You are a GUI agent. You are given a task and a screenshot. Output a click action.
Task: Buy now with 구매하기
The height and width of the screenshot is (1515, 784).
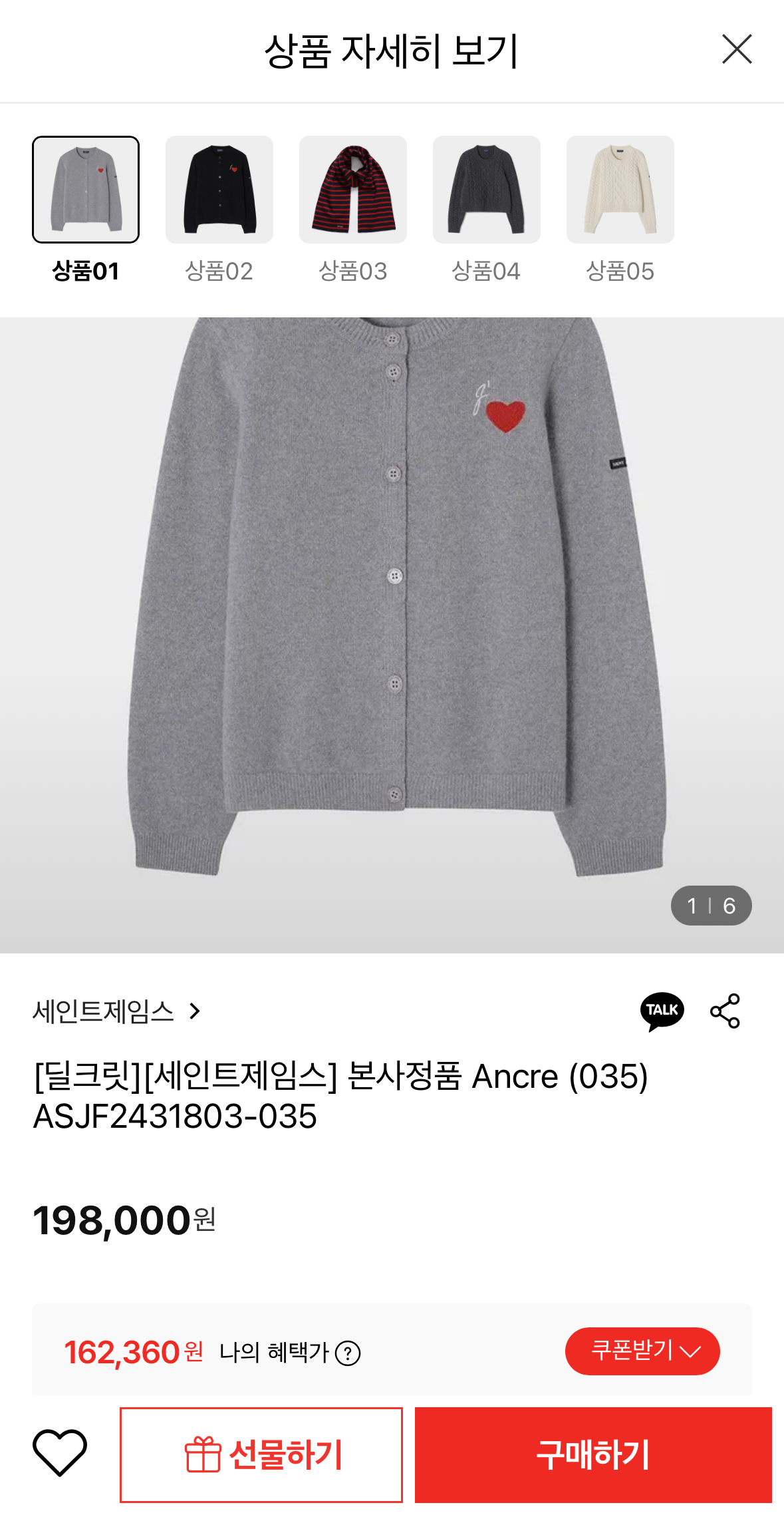point(593,1454)
